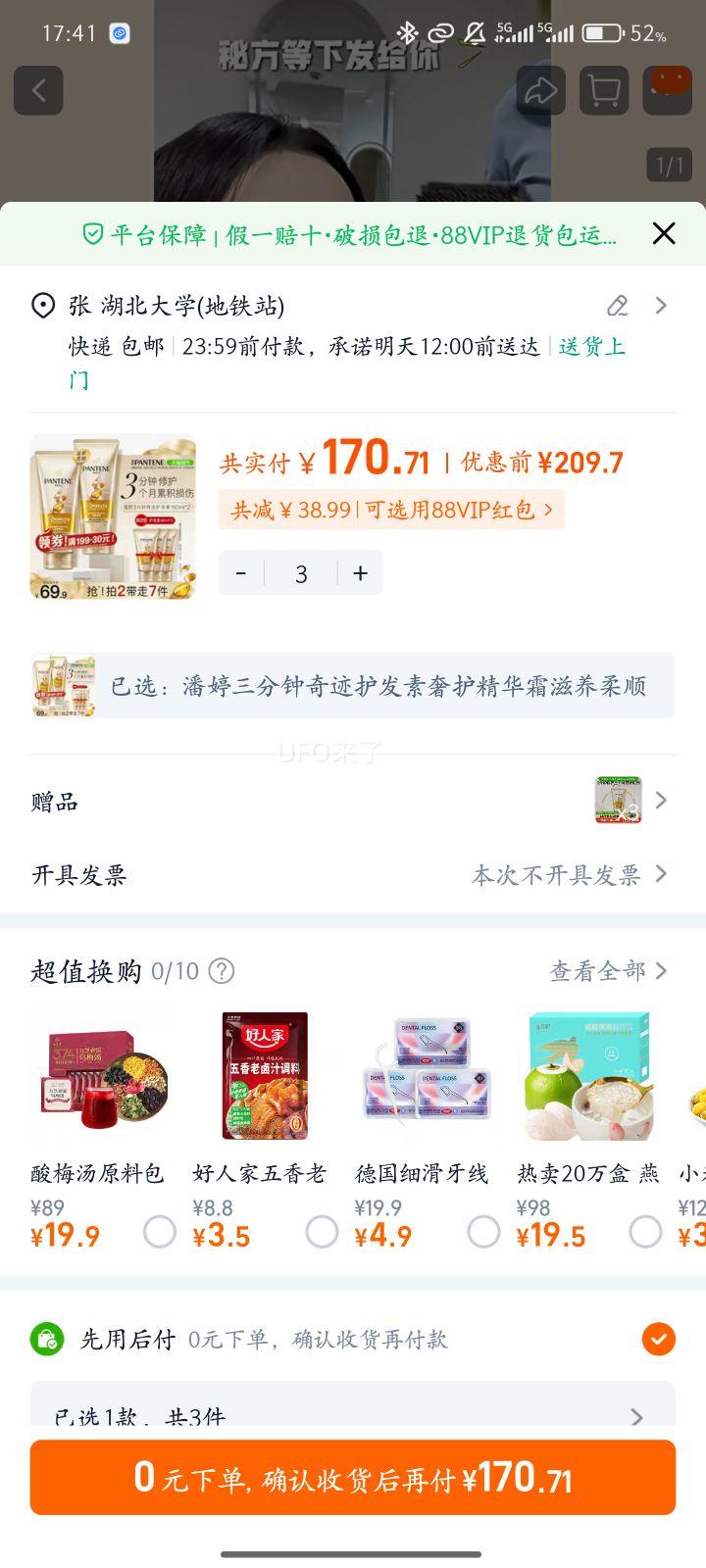Tap the shield icon in the guarantee banner
This screenshot has height=1568, width=706.
click(92, 234)
